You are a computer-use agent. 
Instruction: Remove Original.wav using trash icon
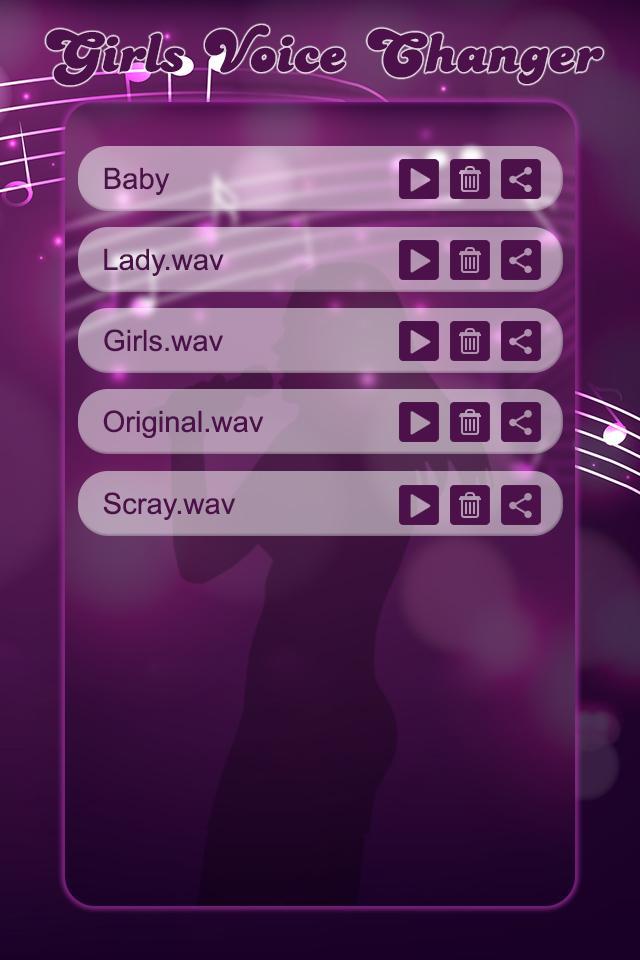tap(470, 422)
